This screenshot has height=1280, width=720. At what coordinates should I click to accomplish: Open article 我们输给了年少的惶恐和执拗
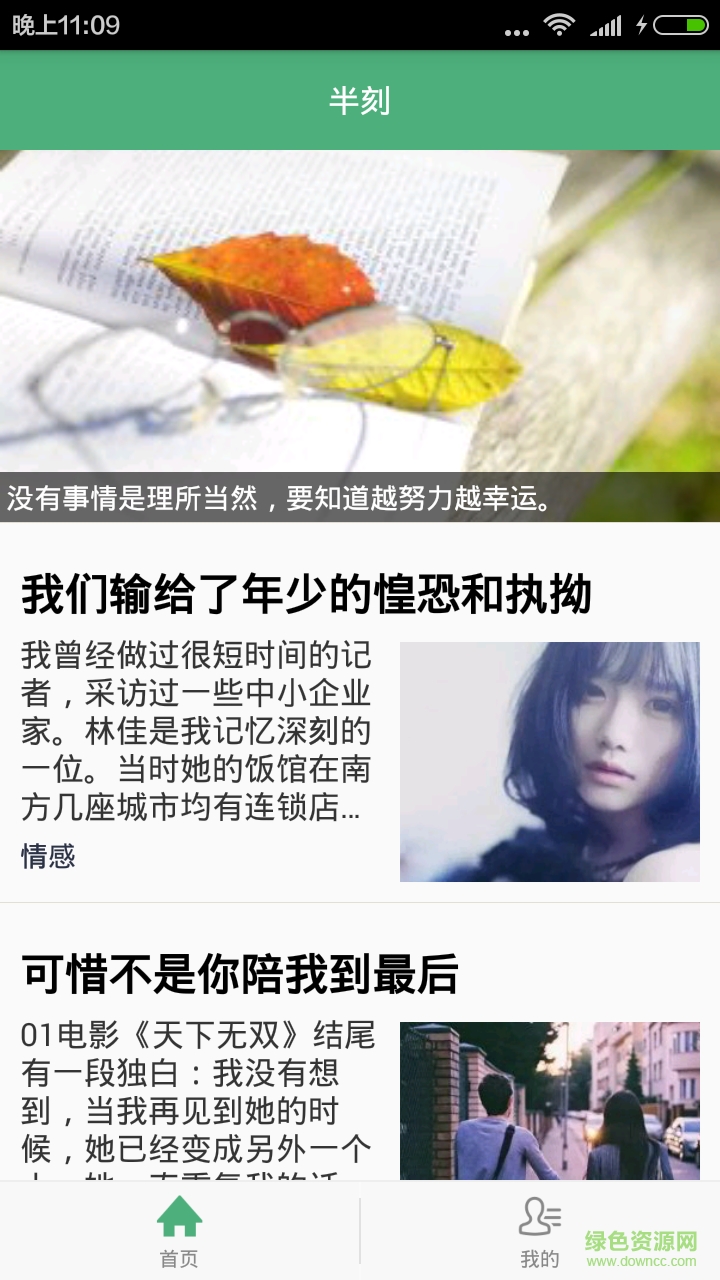[306, 594]
